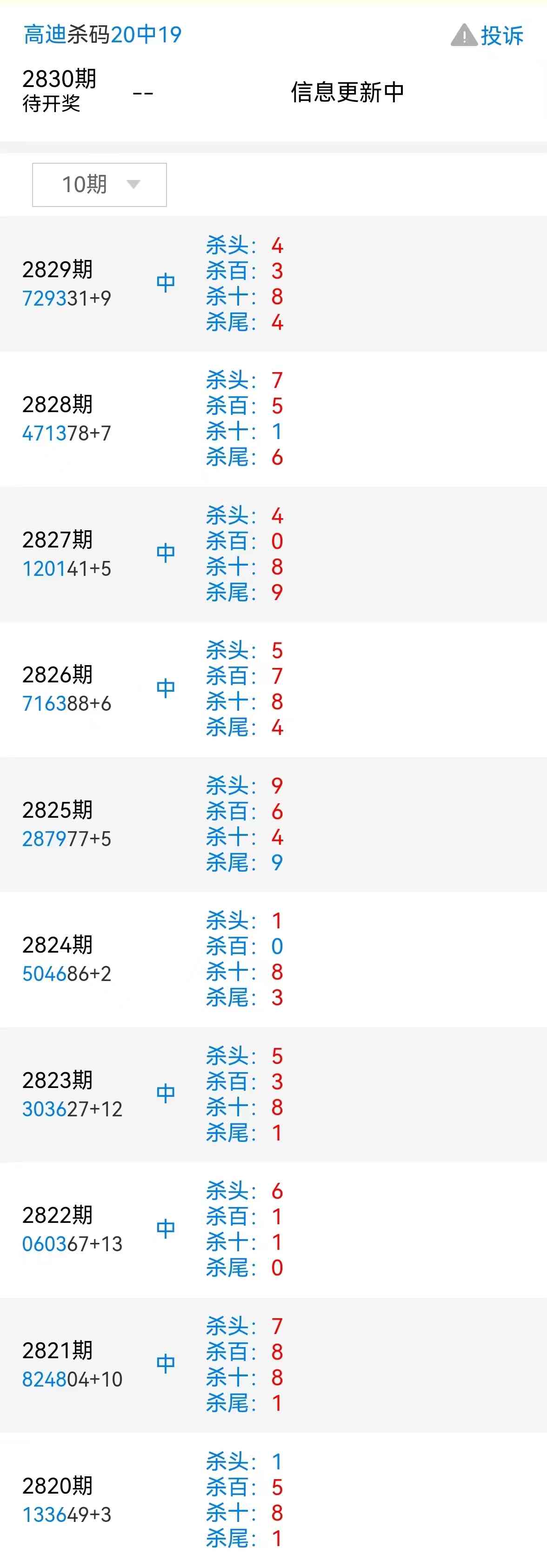Viewport: 547px width, 1568px height.
Task: Click the 中 indicator of period 2823
Action: coord(166,1091)
